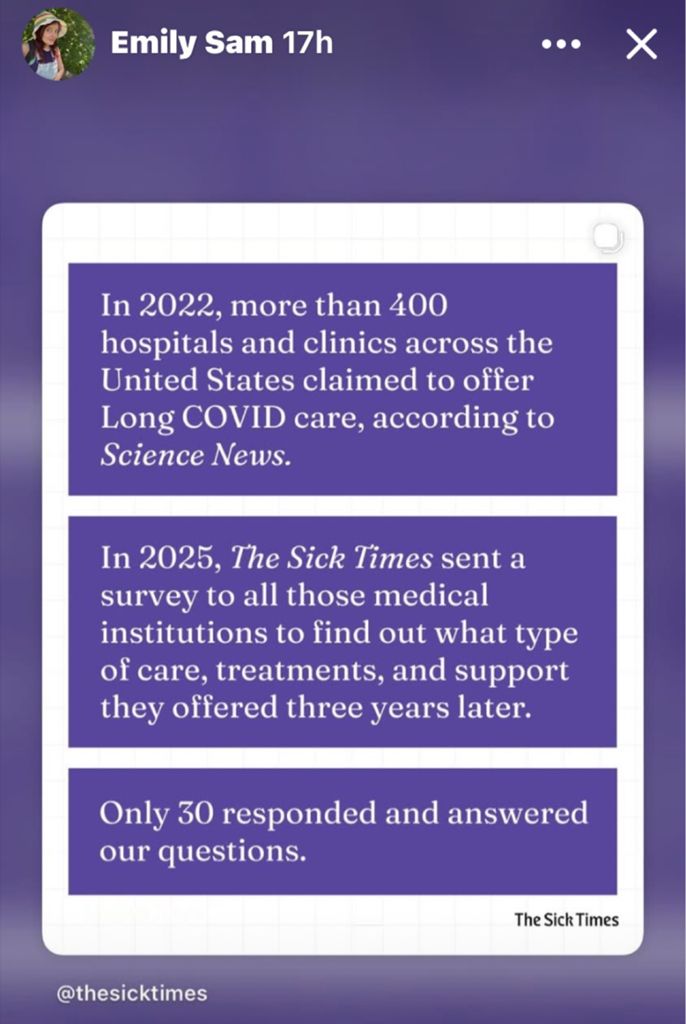
Task: Open the three-dot story options menu
Action: 560,45
